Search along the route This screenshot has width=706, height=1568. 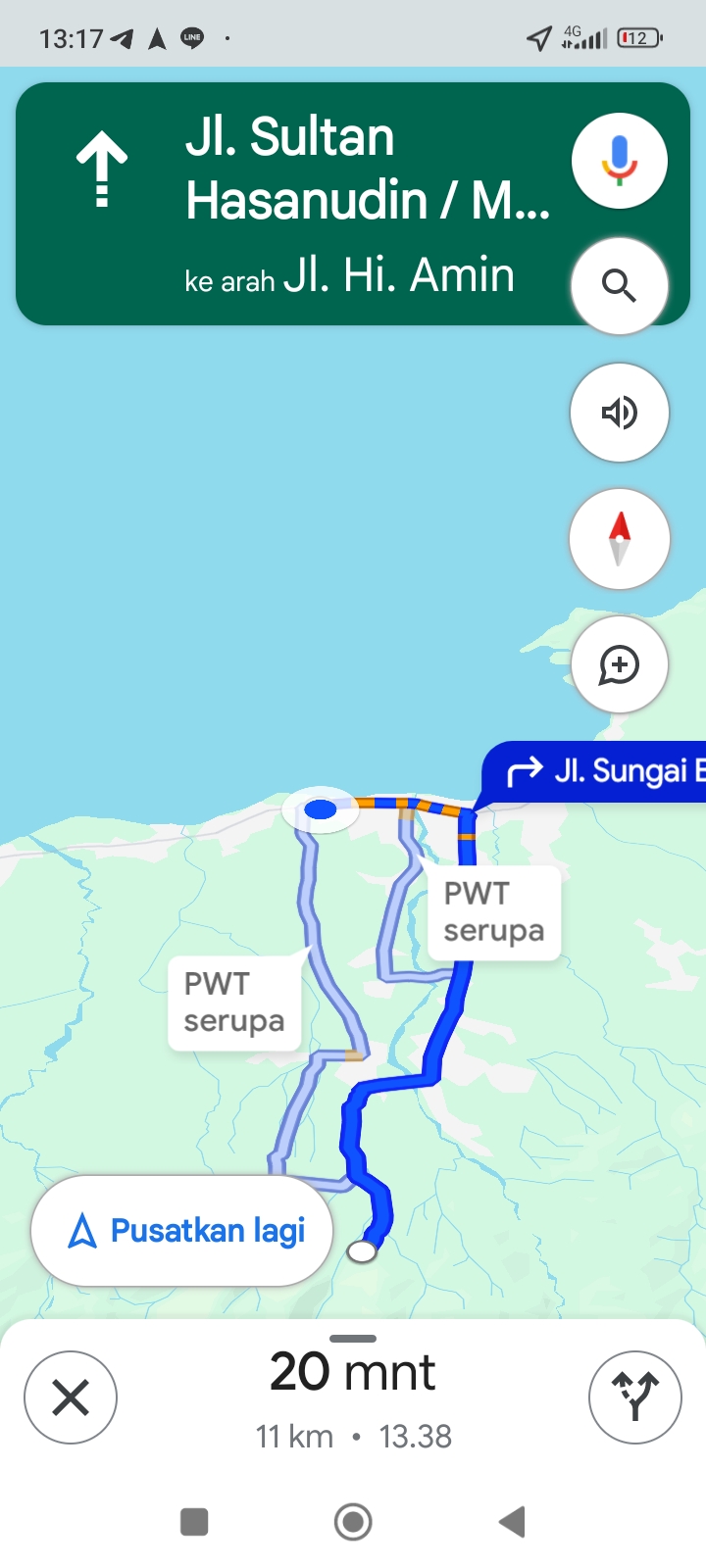pyautogui.click(x=620, y=285)
